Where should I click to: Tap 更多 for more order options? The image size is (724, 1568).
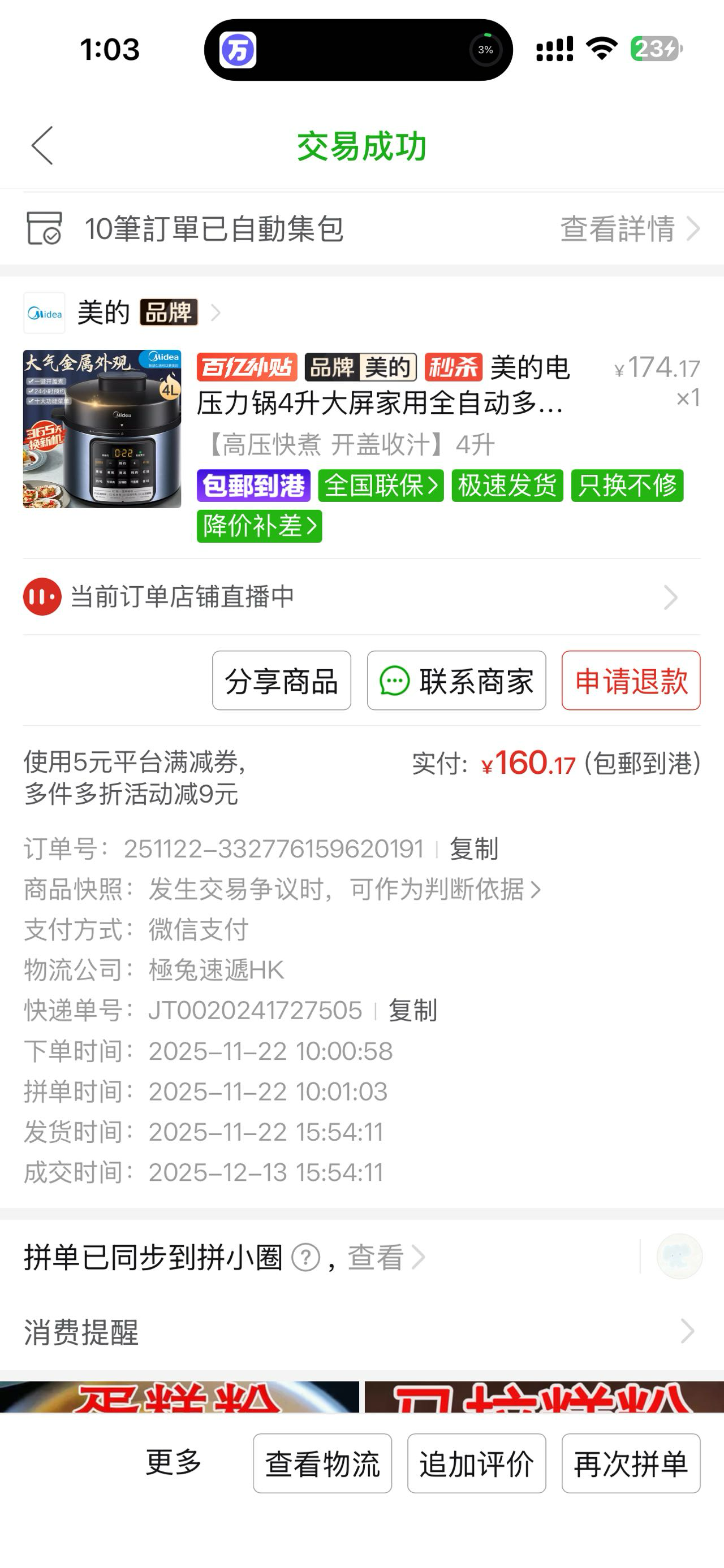coord(174,1462)
